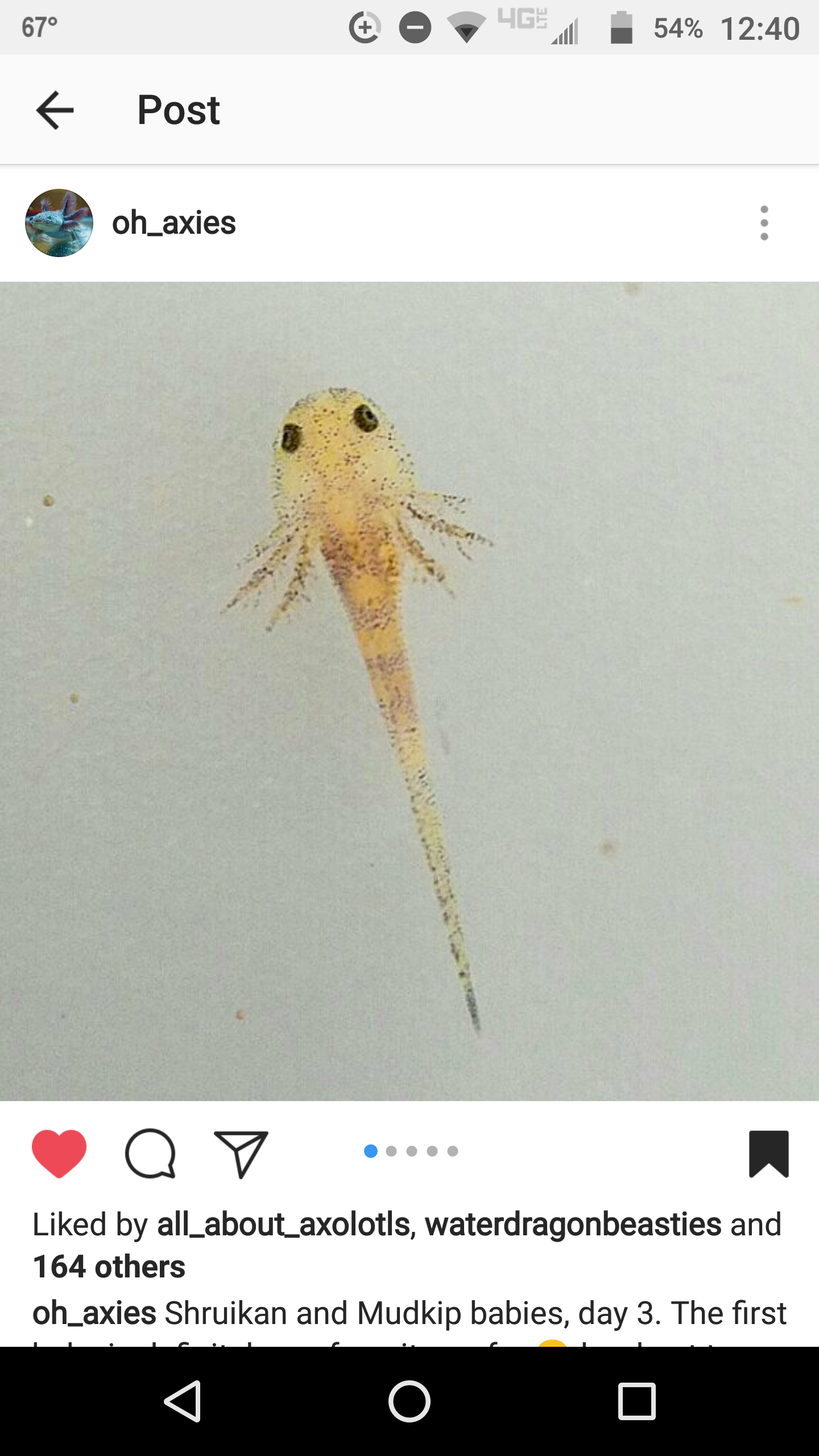Screen dimensions: 819x1456
Task: Open the baby axolotl photo
Action: coord(409,691)
